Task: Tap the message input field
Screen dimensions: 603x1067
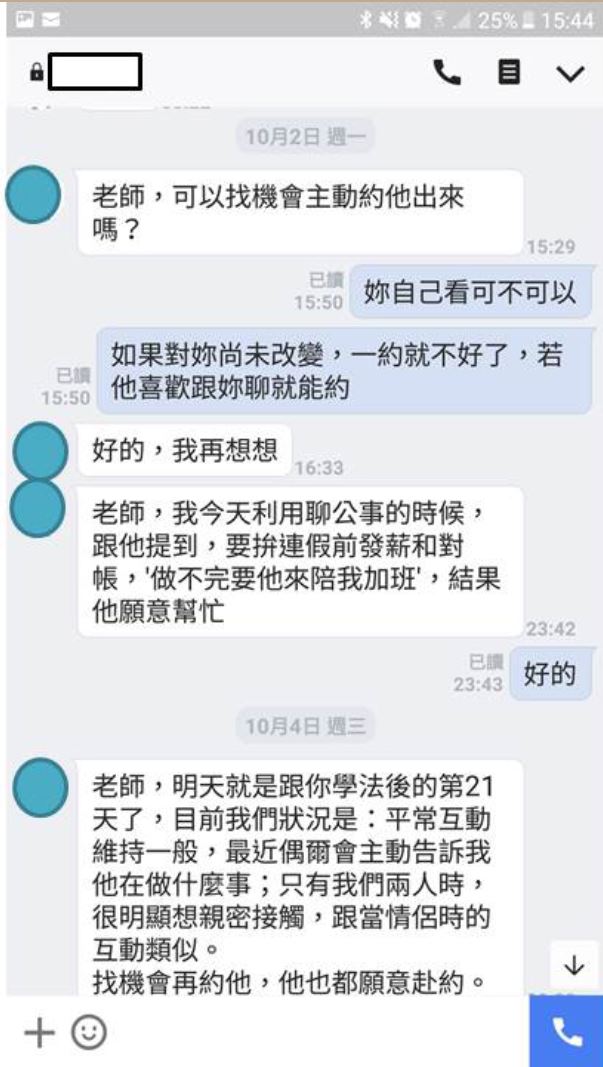Action: click(310, 1033)
